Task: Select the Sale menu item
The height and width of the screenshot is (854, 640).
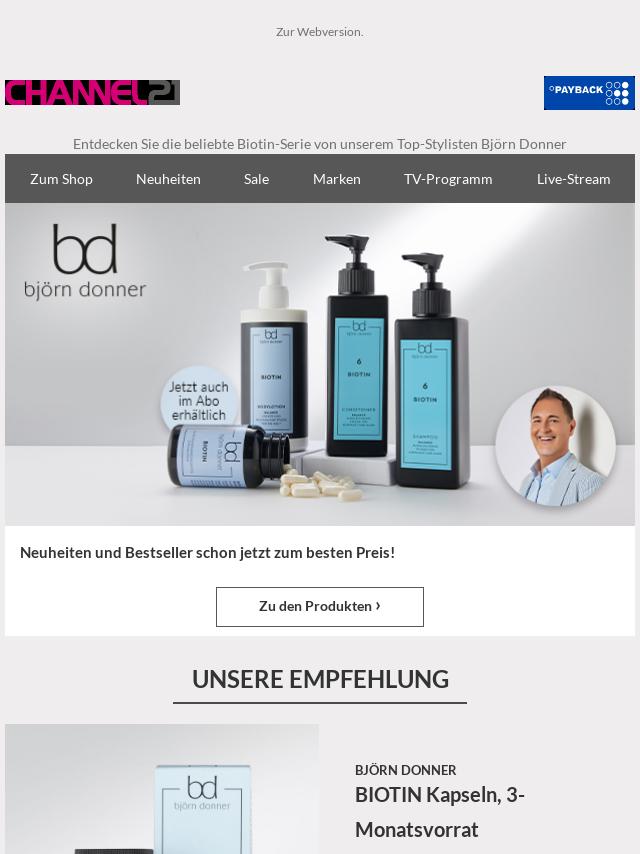Action: 256,179
